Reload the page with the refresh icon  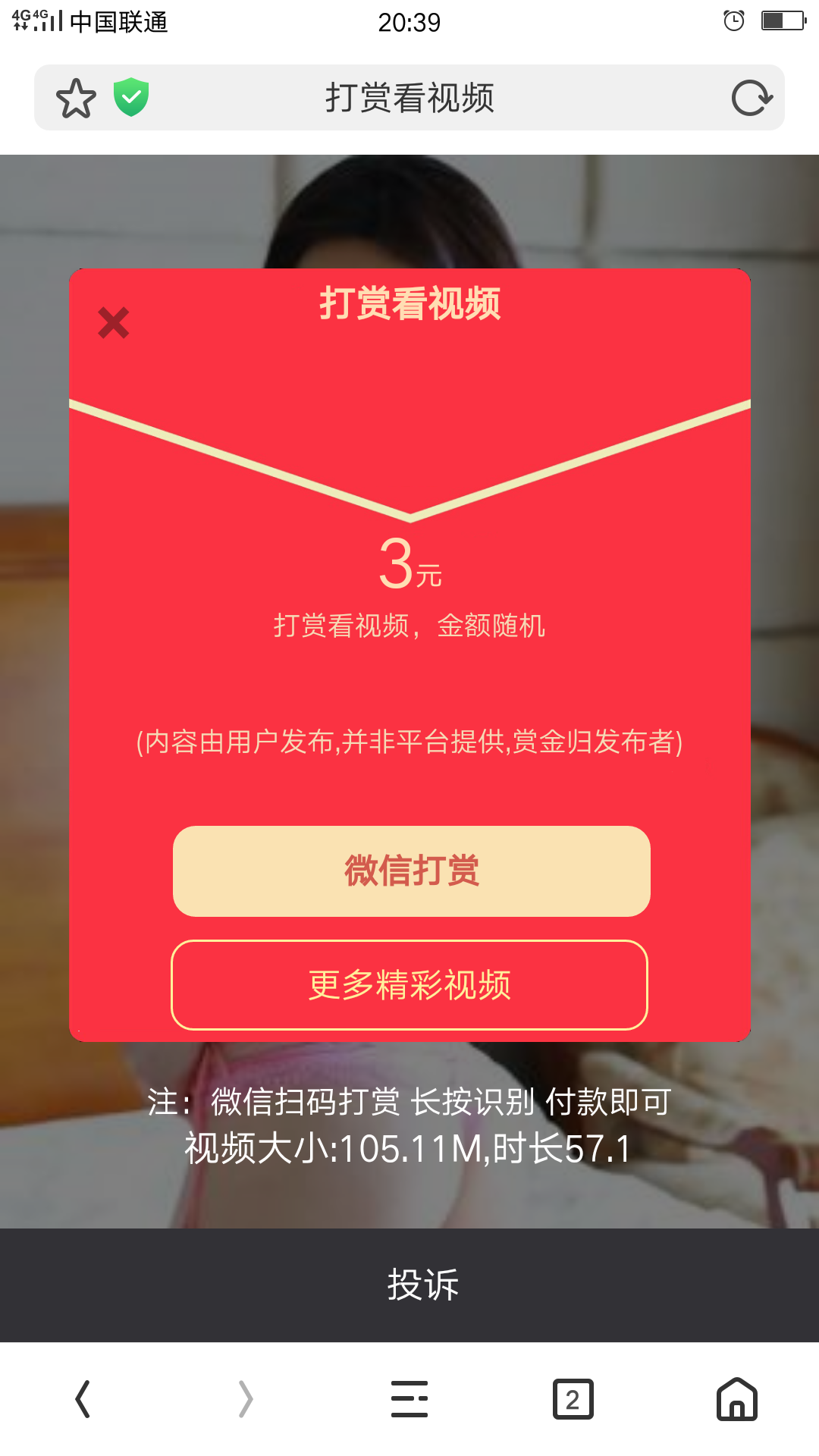pyautogui.click(x=752, y=98)
